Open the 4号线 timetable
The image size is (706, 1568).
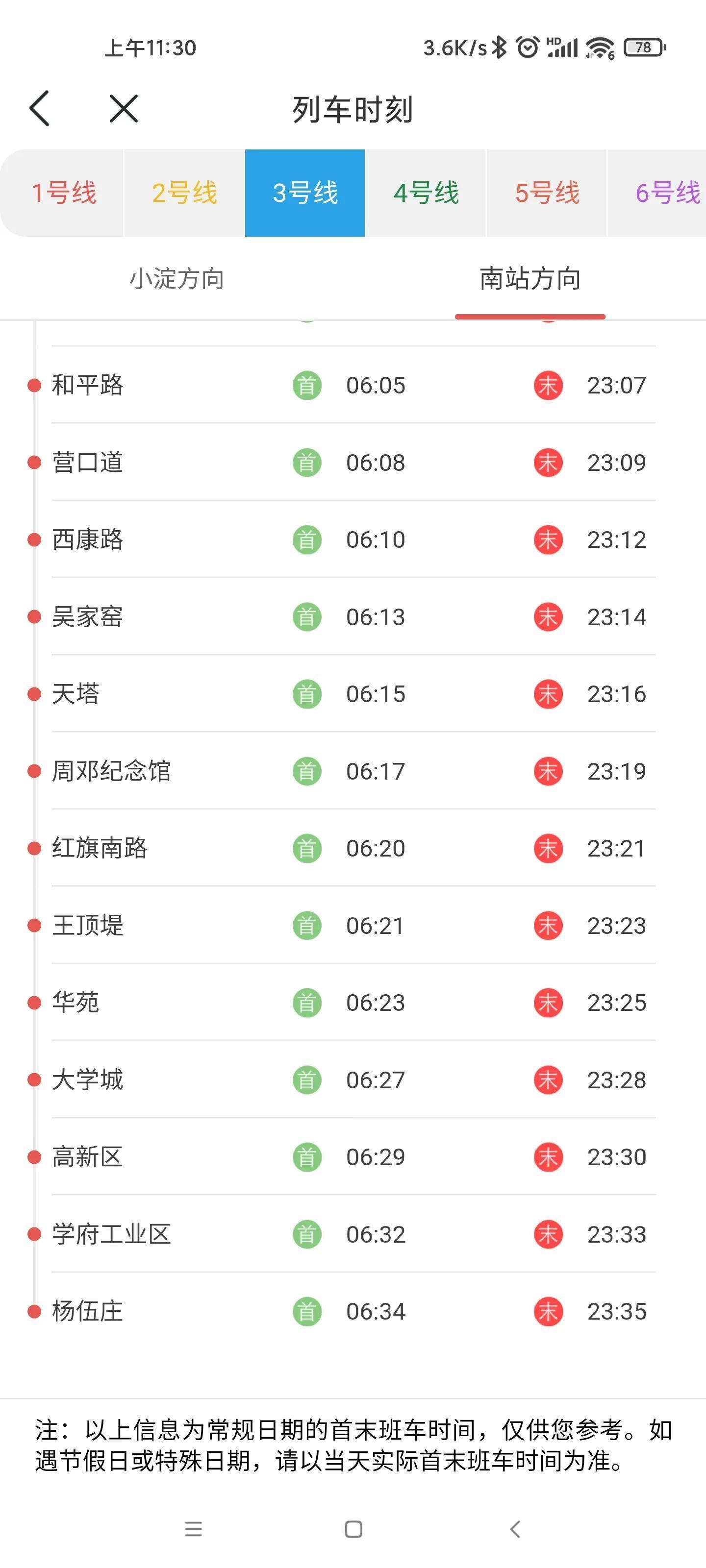(426, 193)
